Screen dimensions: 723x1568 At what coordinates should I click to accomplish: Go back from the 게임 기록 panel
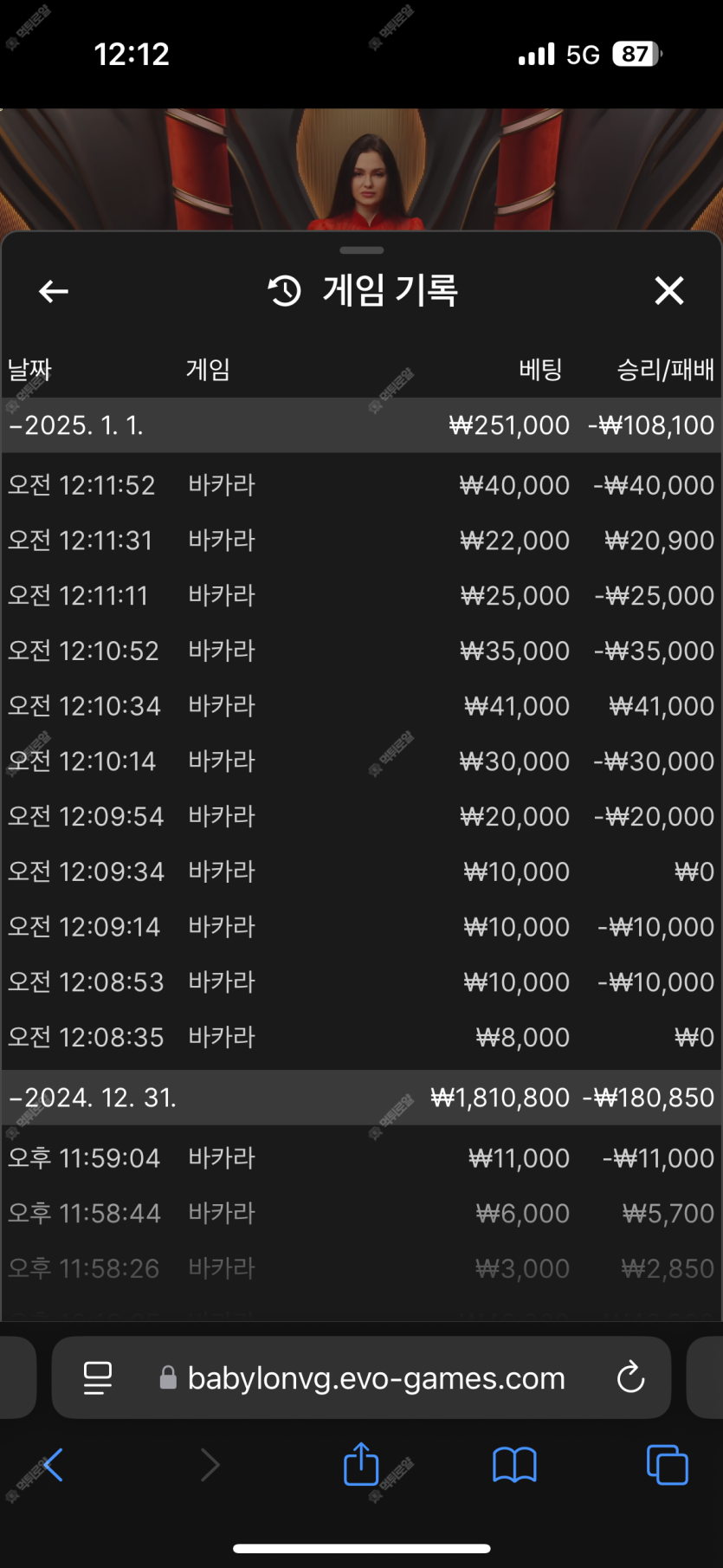[x=54, y=292]
